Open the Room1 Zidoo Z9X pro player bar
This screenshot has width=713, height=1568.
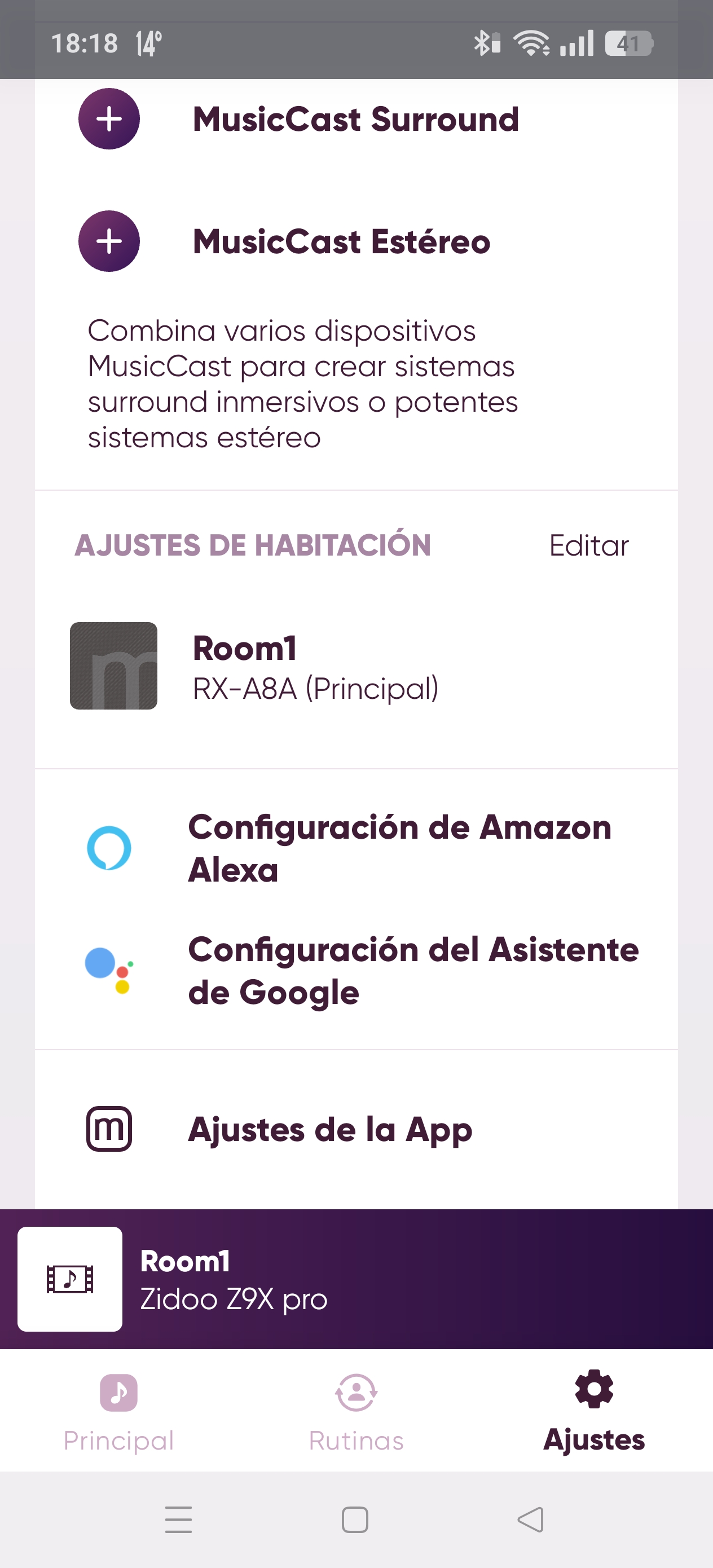click(x=356, y=1279)
